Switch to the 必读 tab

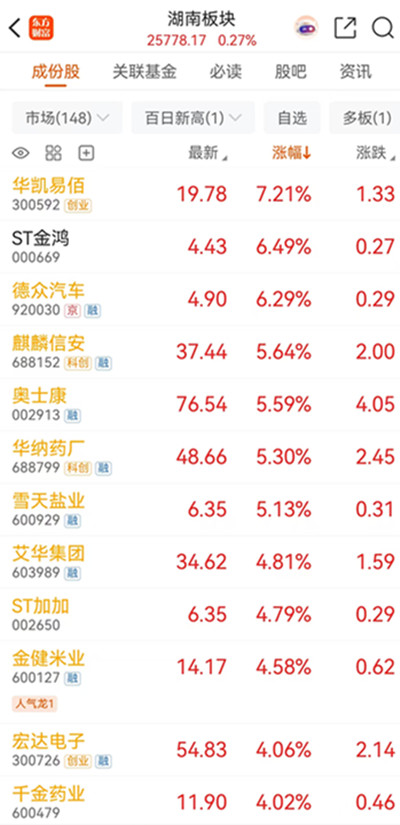click(225, 72)
